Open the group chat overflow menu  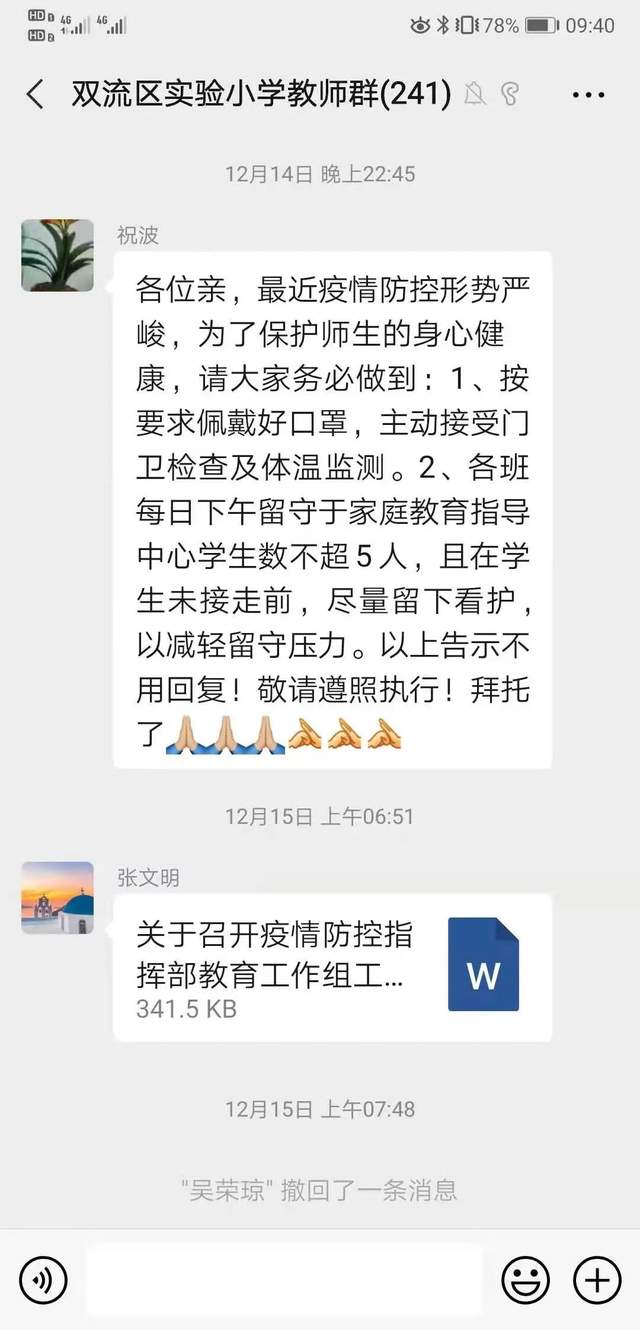(x=589, y=95)
